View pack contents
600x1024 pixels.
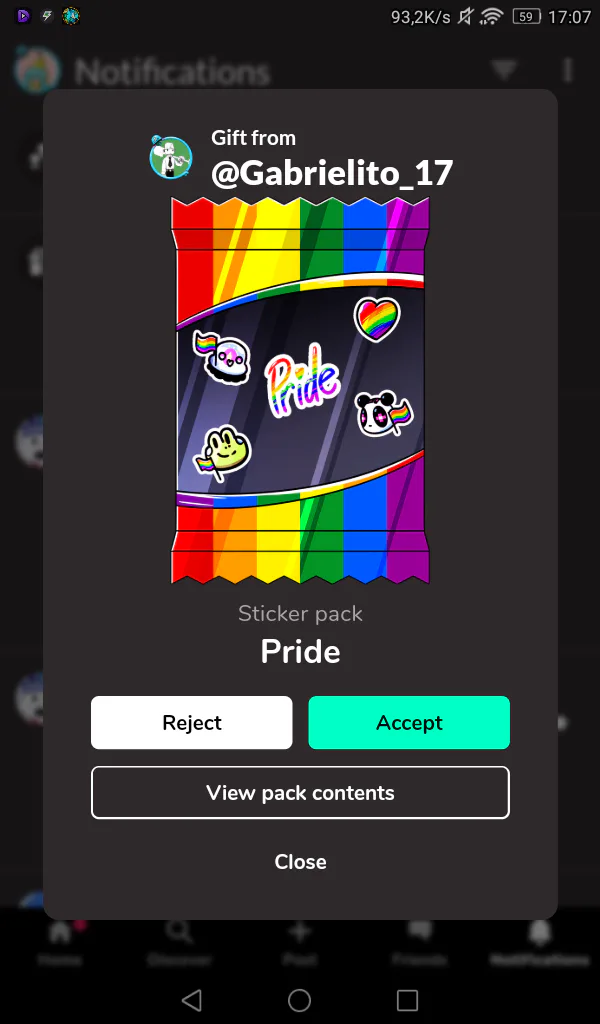(300, 793)
